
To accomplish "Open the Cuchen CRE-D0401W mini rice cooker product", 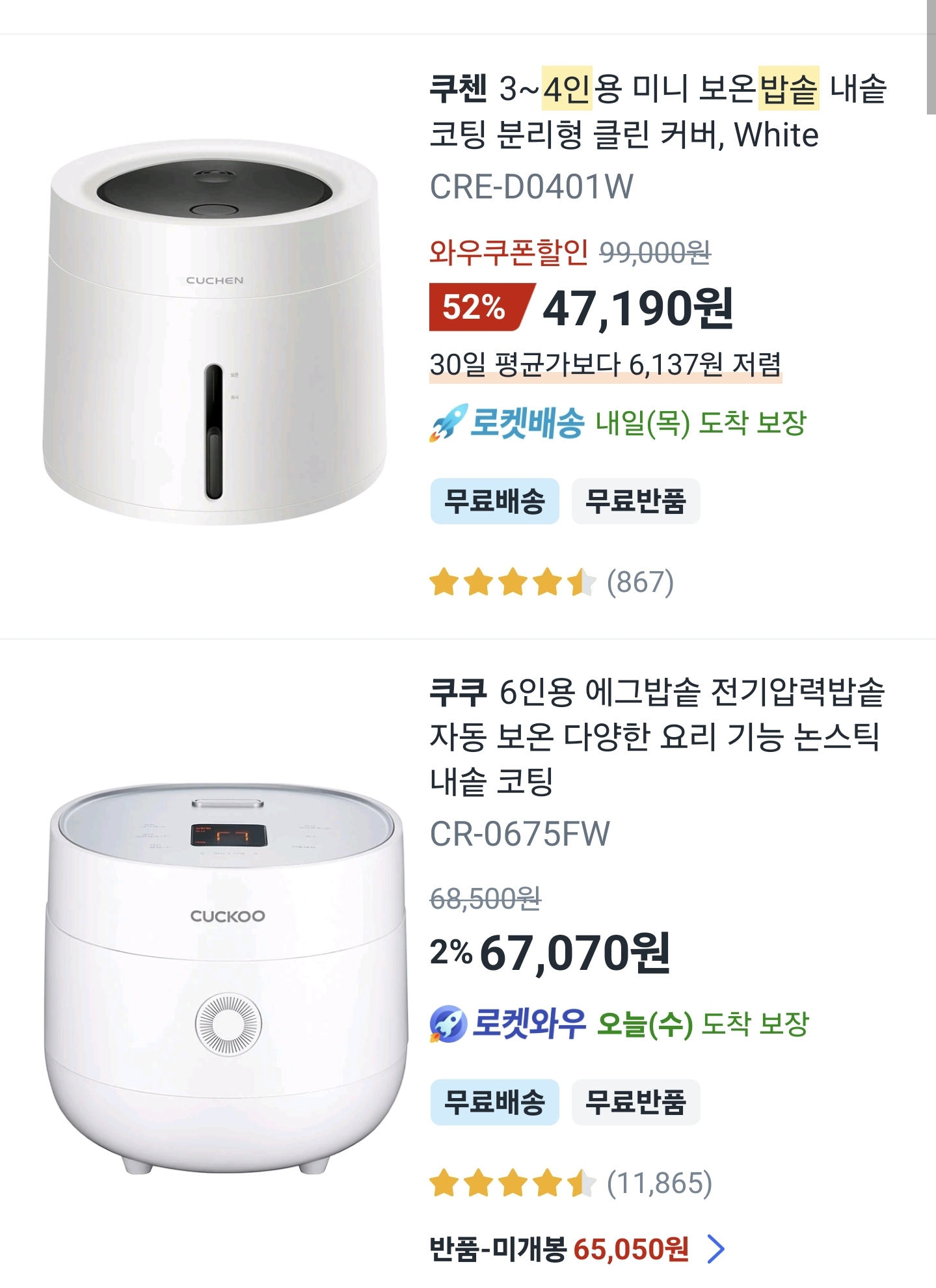I will (657, 111).
